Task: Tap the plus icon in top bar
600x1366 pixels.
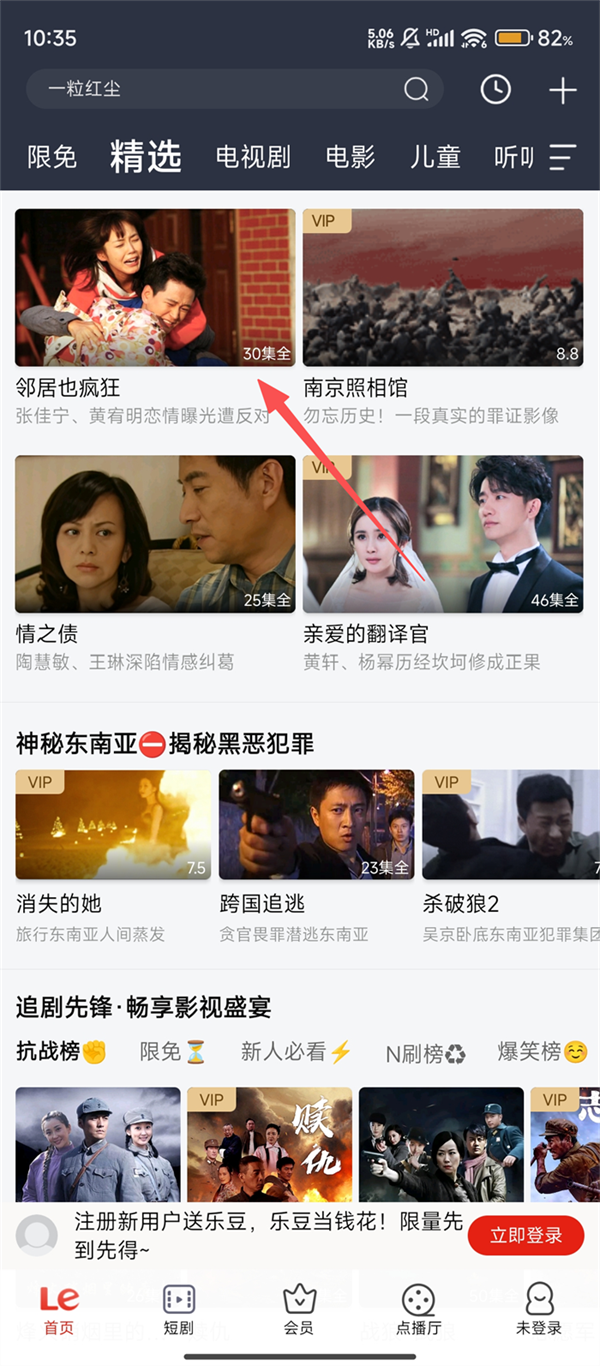Action: [x=563, y=91]
